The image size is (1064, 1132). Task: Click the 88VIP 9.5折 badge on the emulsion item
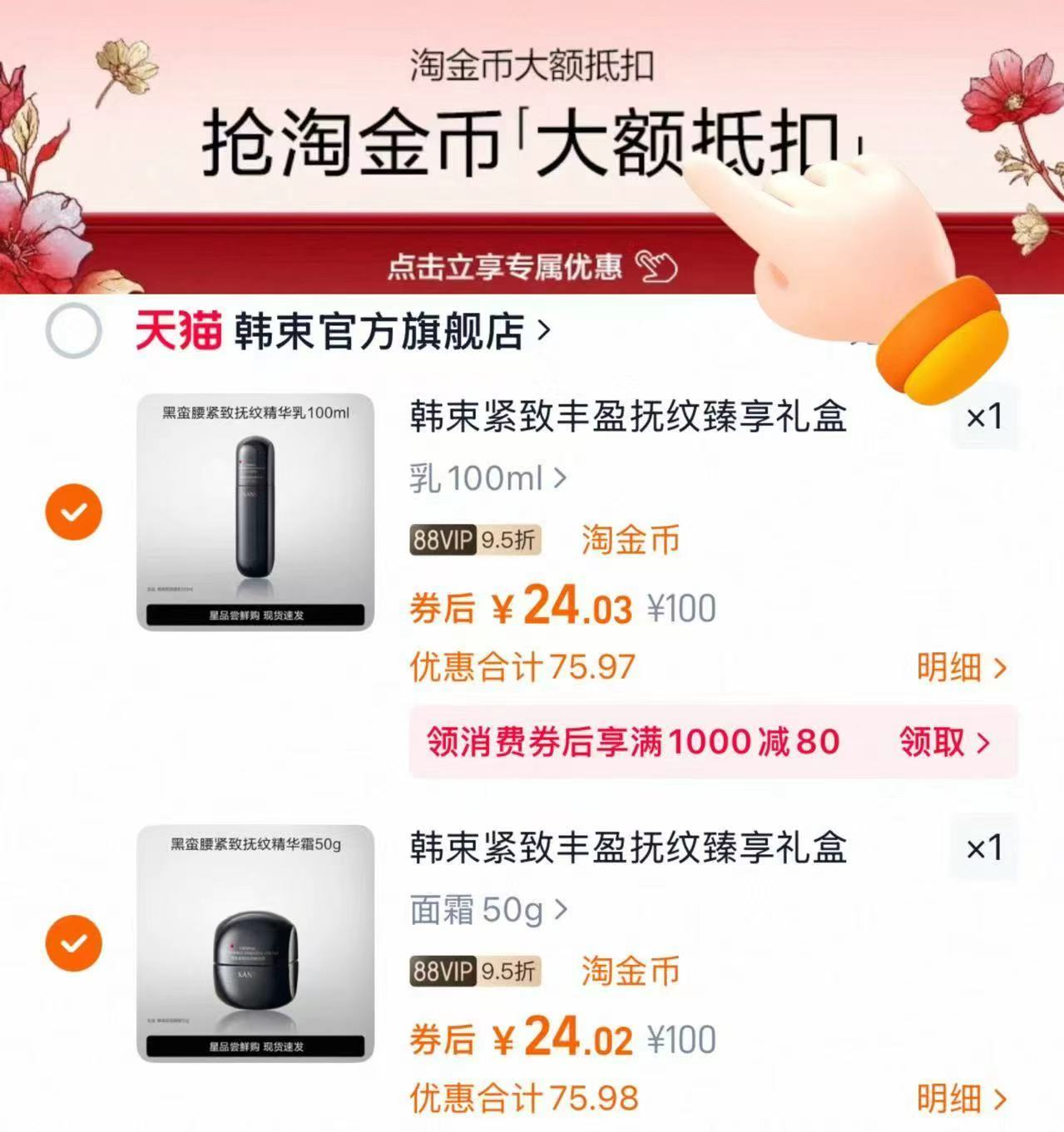point(476,538)
